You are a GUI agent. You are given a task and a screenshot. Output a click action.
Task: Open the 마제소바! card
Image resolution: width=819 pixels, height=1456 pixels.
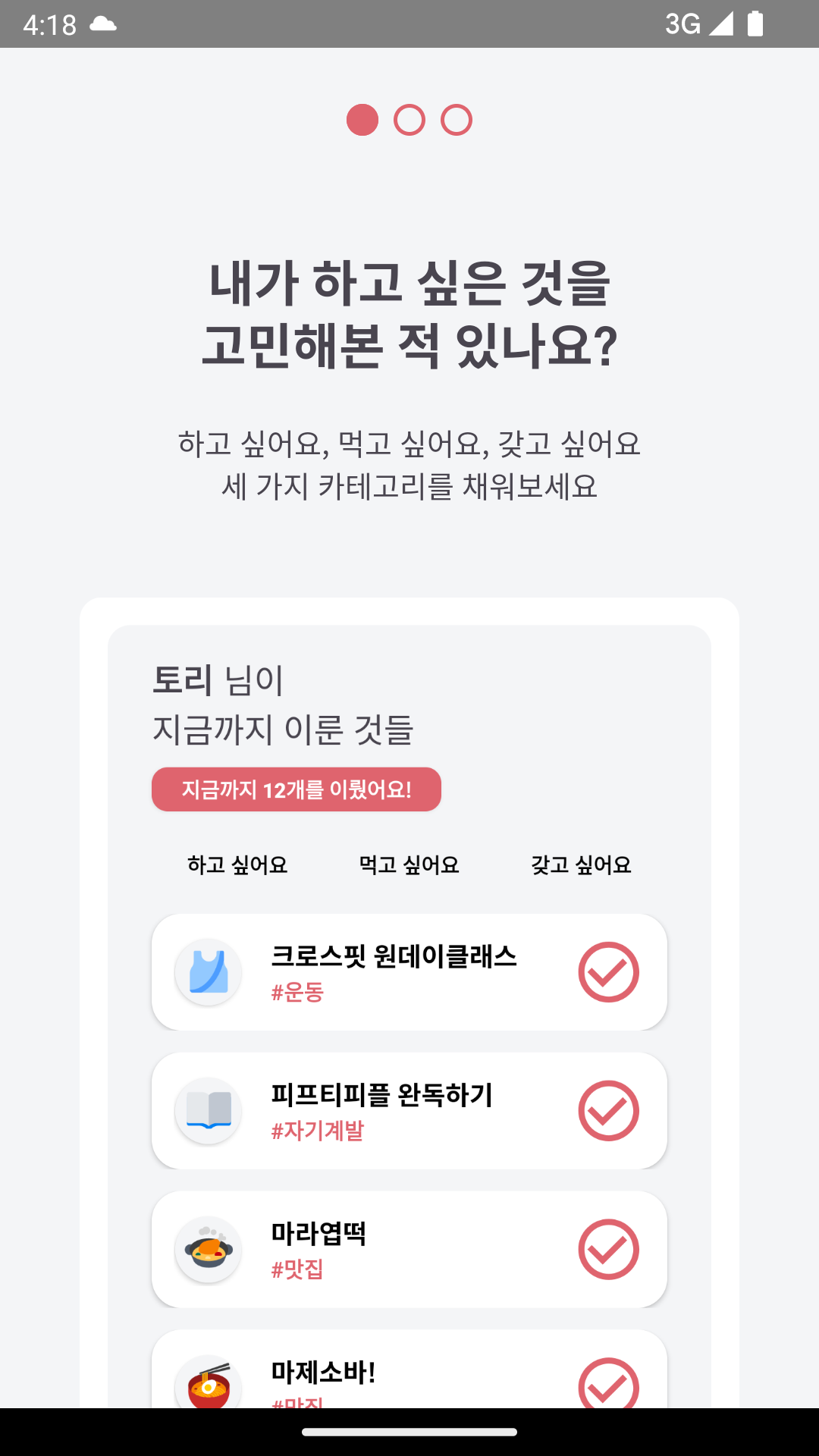point(409,1370)
